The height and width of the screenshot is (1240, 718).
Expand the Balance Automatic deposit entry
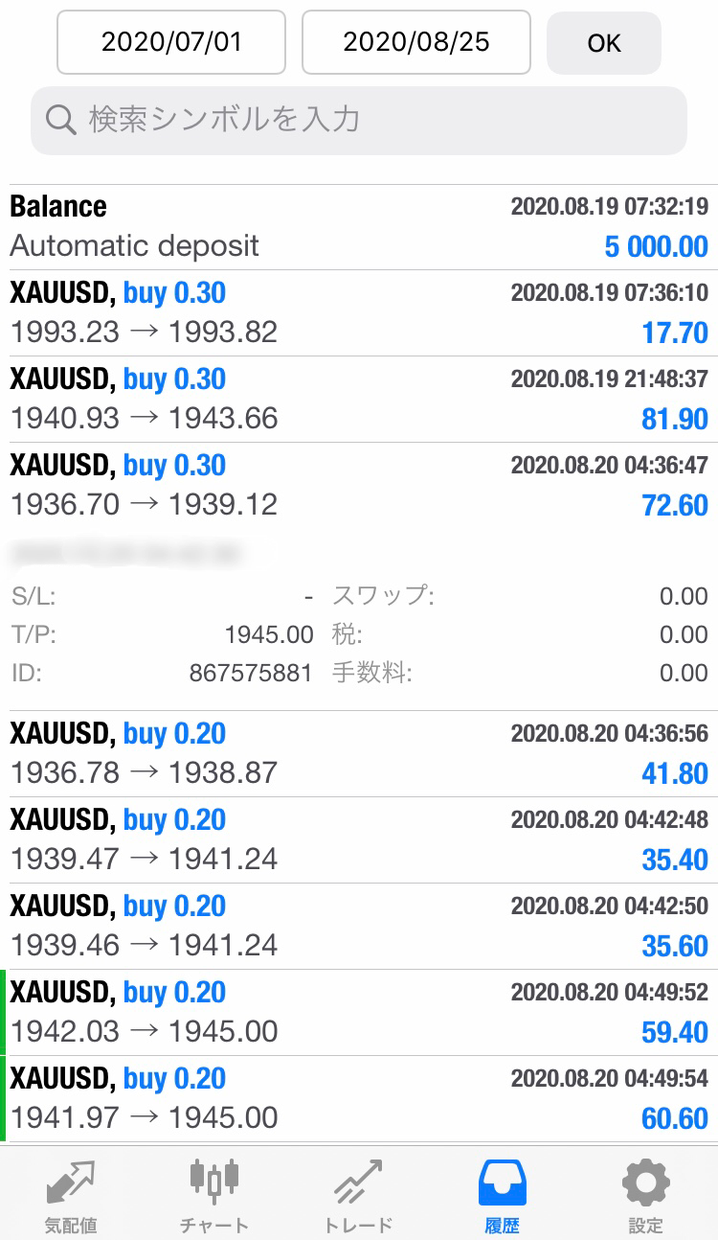click(x=358, y=227)
